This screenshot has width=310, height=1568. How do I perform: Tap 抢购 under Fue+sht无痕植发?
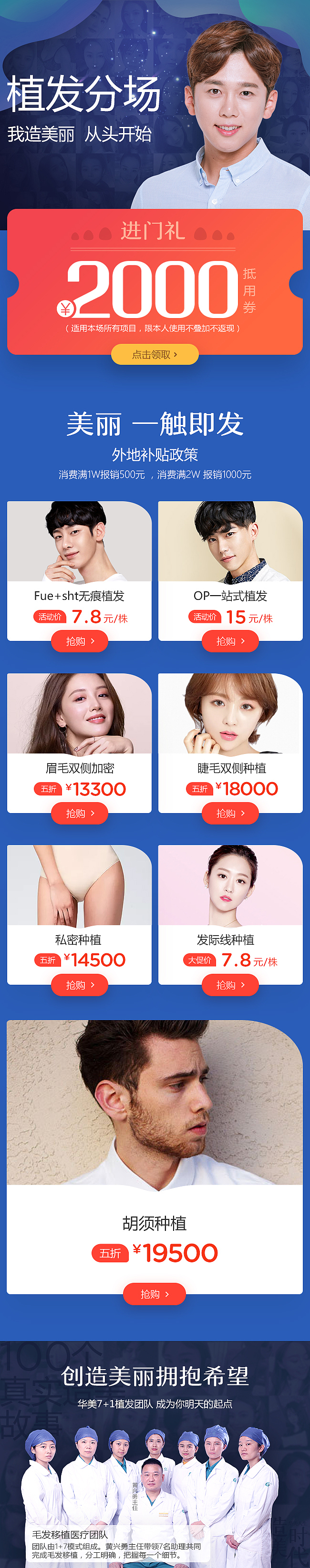[x=80, y=641]
